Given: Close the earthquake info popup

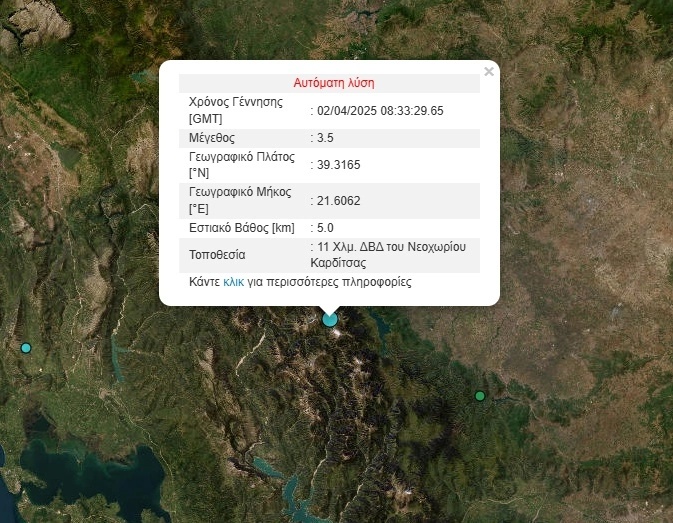Looking at the screenshot, I should pyautogui.click(x=488, y=72).
